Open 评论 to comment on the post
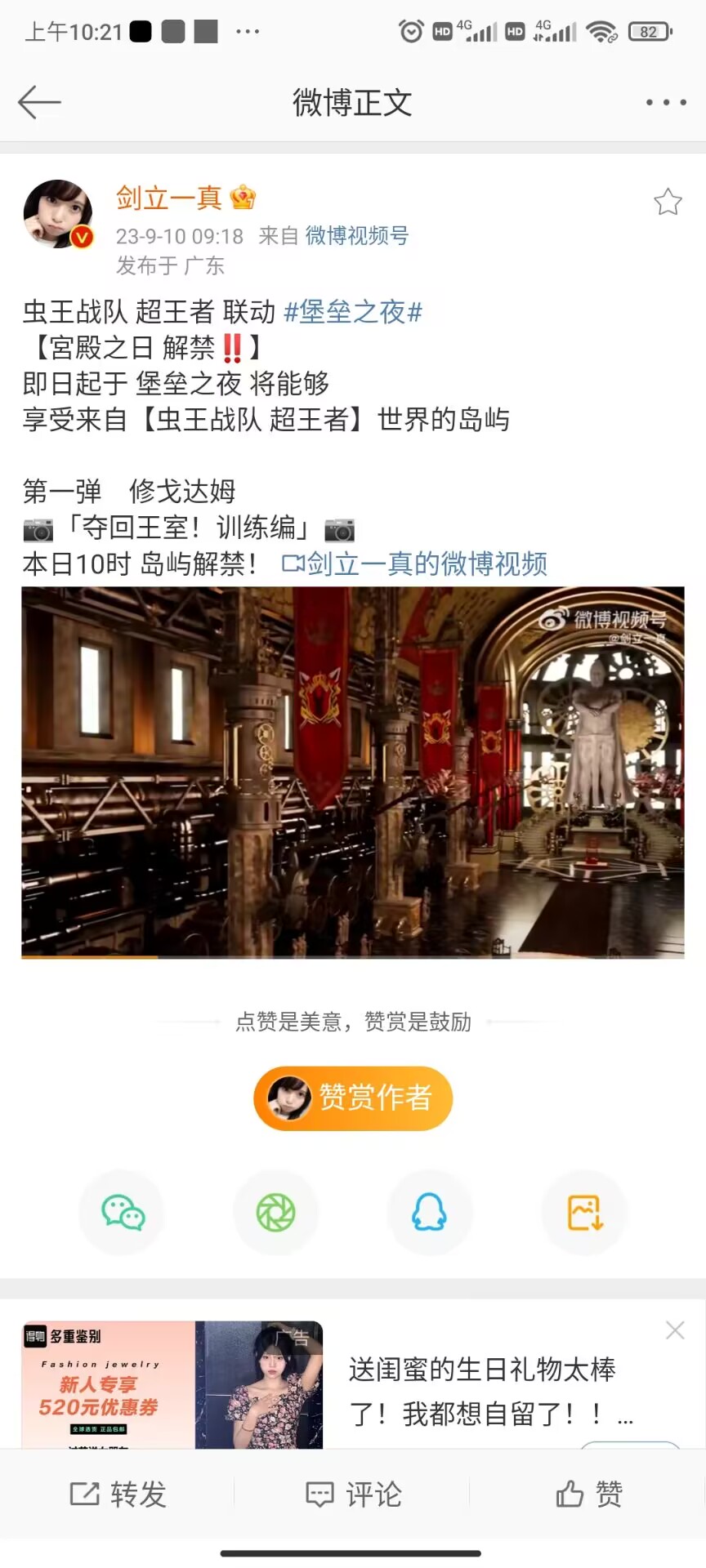Screen dimensions: 706x1568 click(x=353, y=1494)
